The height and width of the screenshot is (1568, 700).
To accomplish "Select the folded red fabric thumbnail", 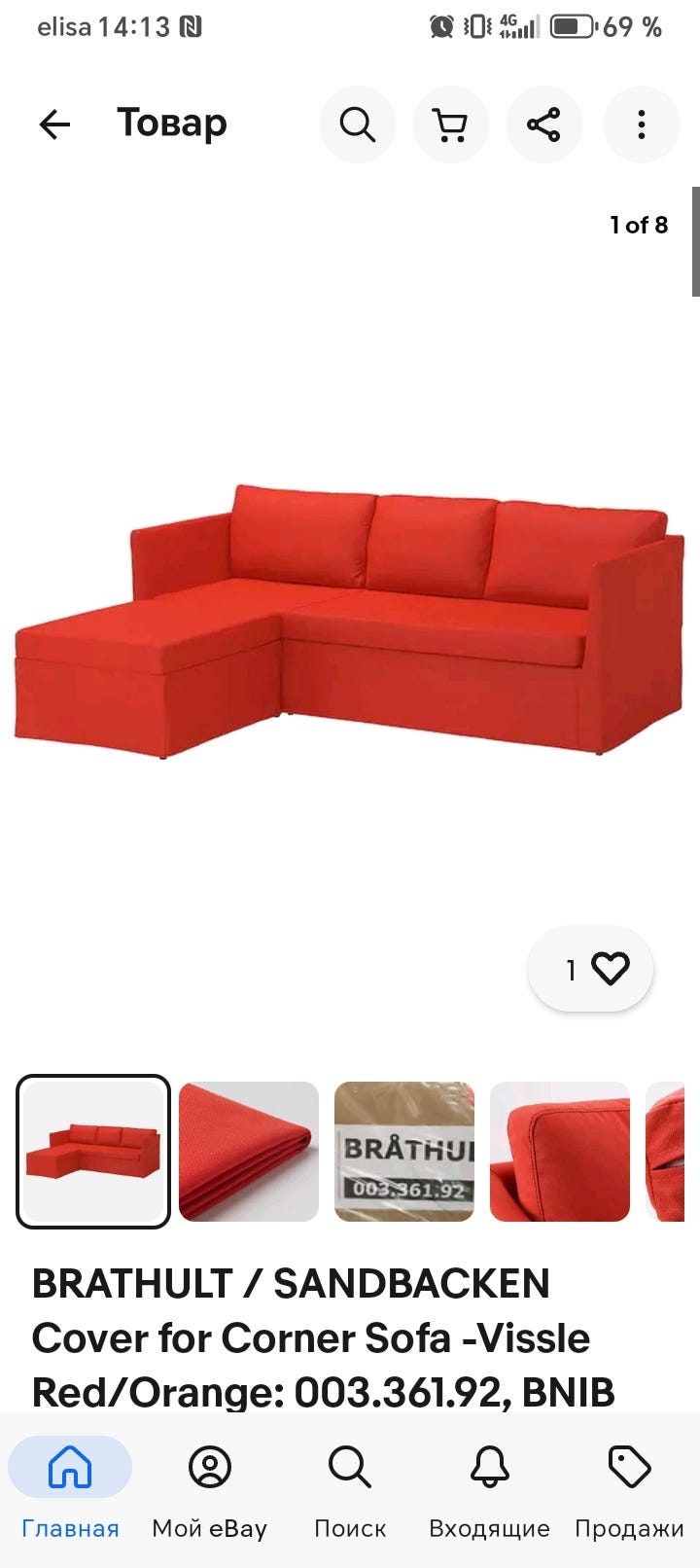I will tap(249, 1152).
